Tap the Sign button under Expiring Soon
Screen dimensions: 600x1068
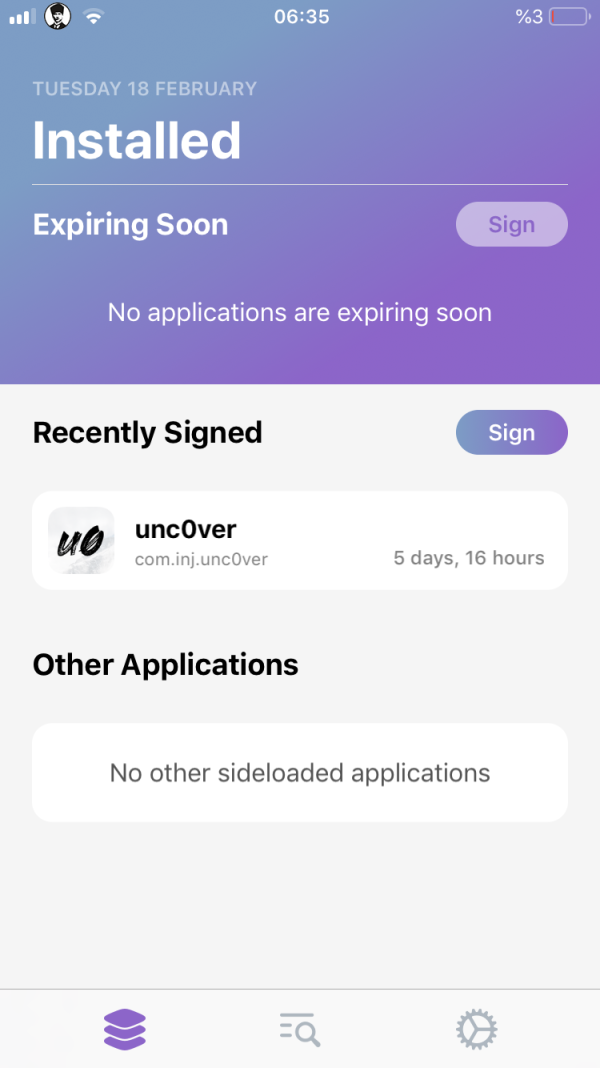click(511, 225)
